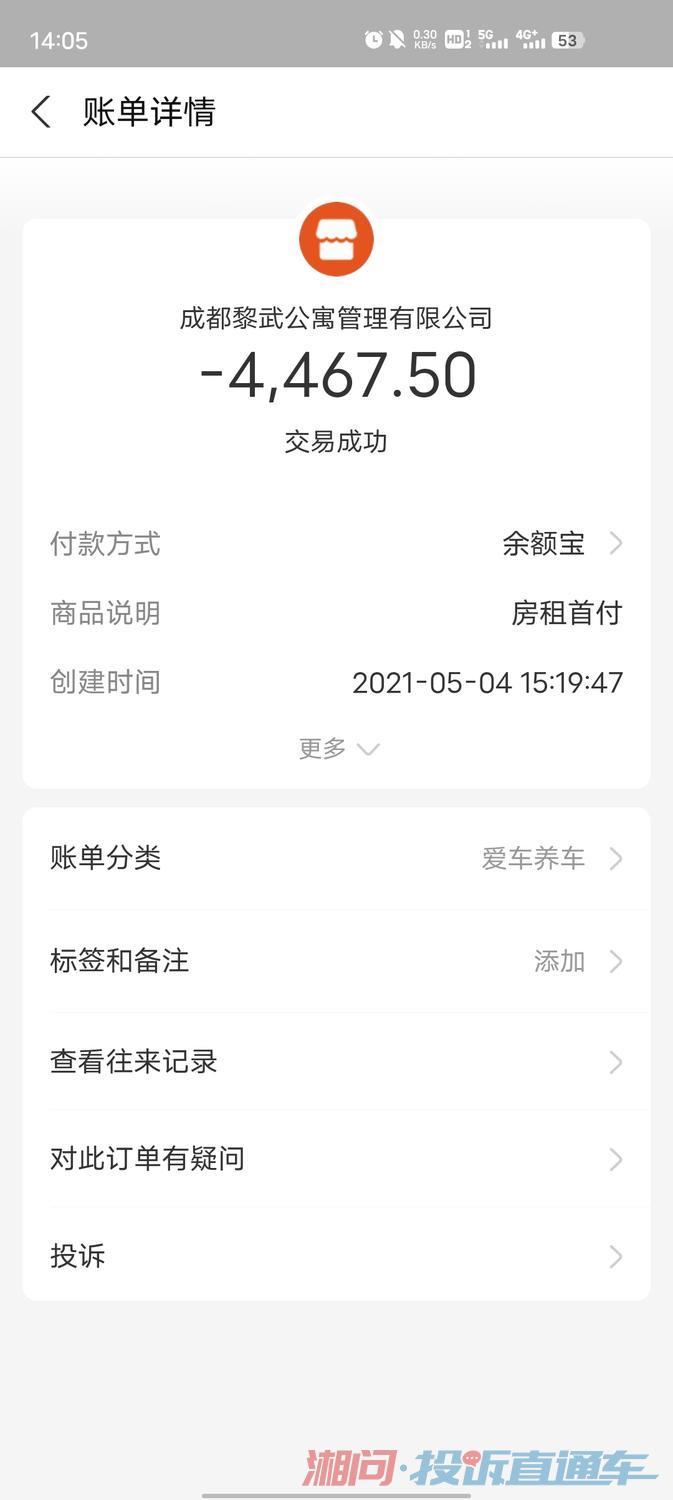
Task: Change the 账单分类 category
Action: tap(336, 858)
